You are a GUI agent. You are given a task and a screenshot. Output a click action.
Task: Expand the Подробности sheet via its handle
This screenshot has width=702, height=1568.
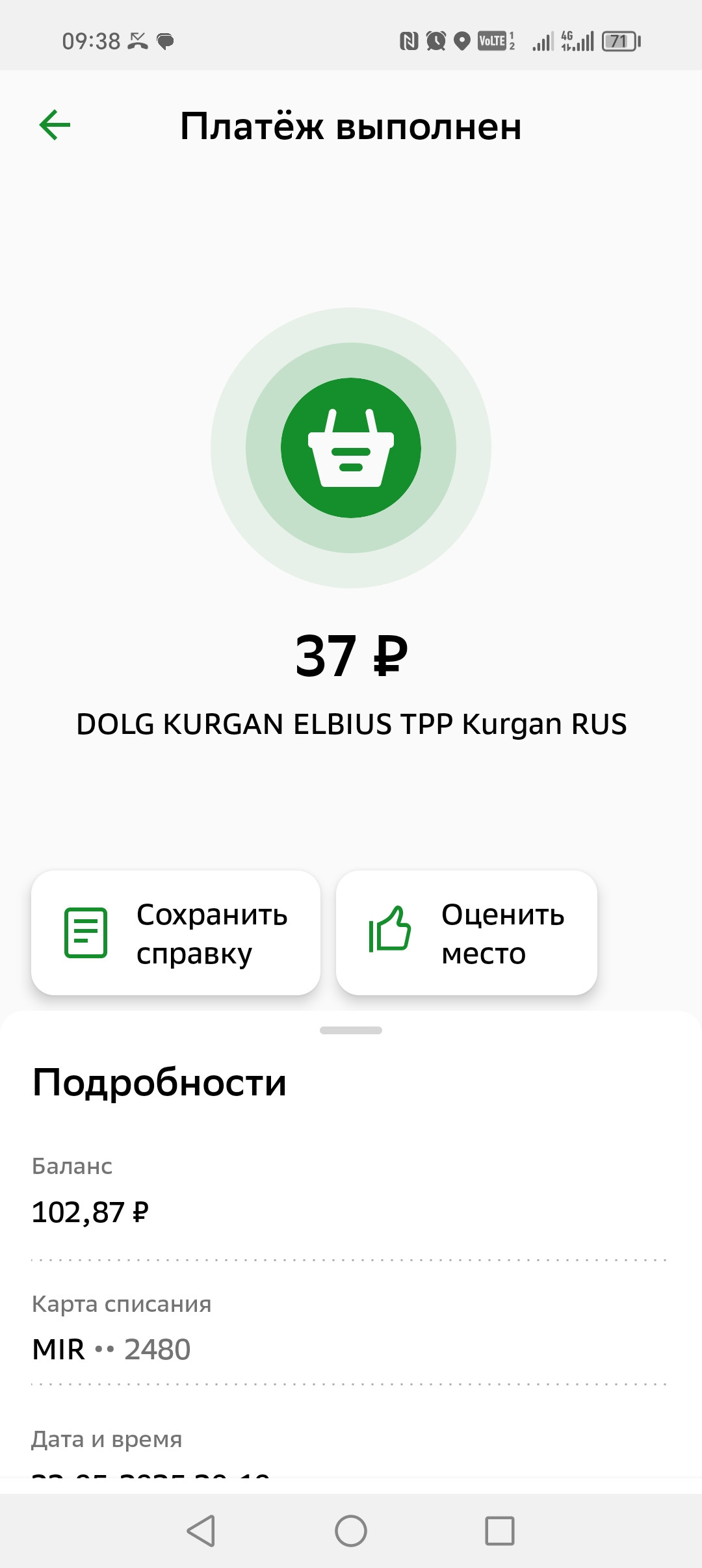(x=351, y=1030)
